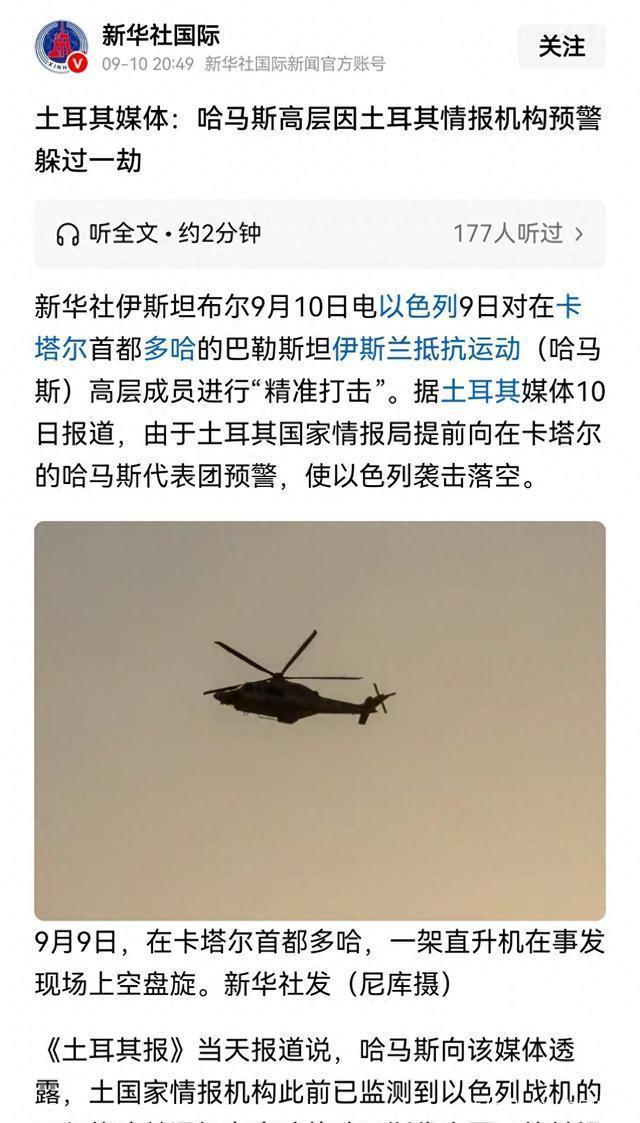The width and height of the screenshot is (640, 1123).
Task: Open the 土耳其 keyword link
Action: tap(480, 390)
